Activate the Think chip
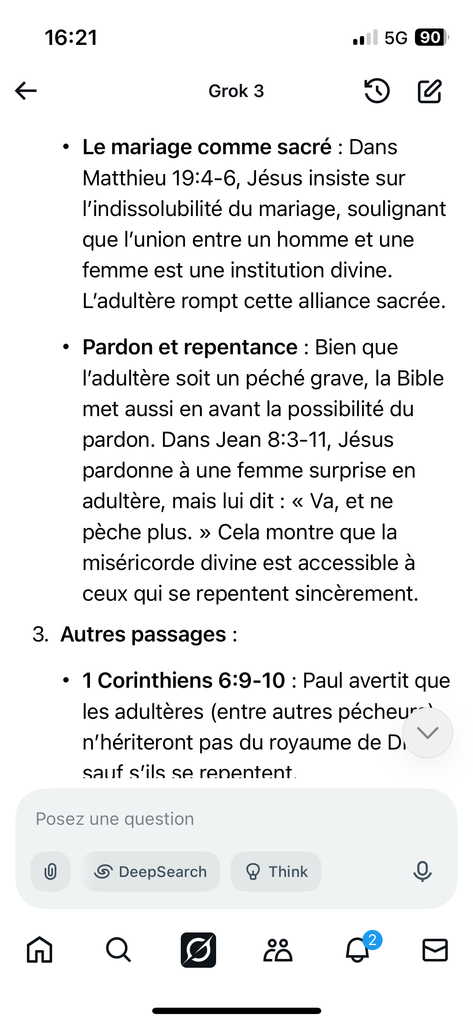Screen dimensions: 473x1024 (276, 872)
